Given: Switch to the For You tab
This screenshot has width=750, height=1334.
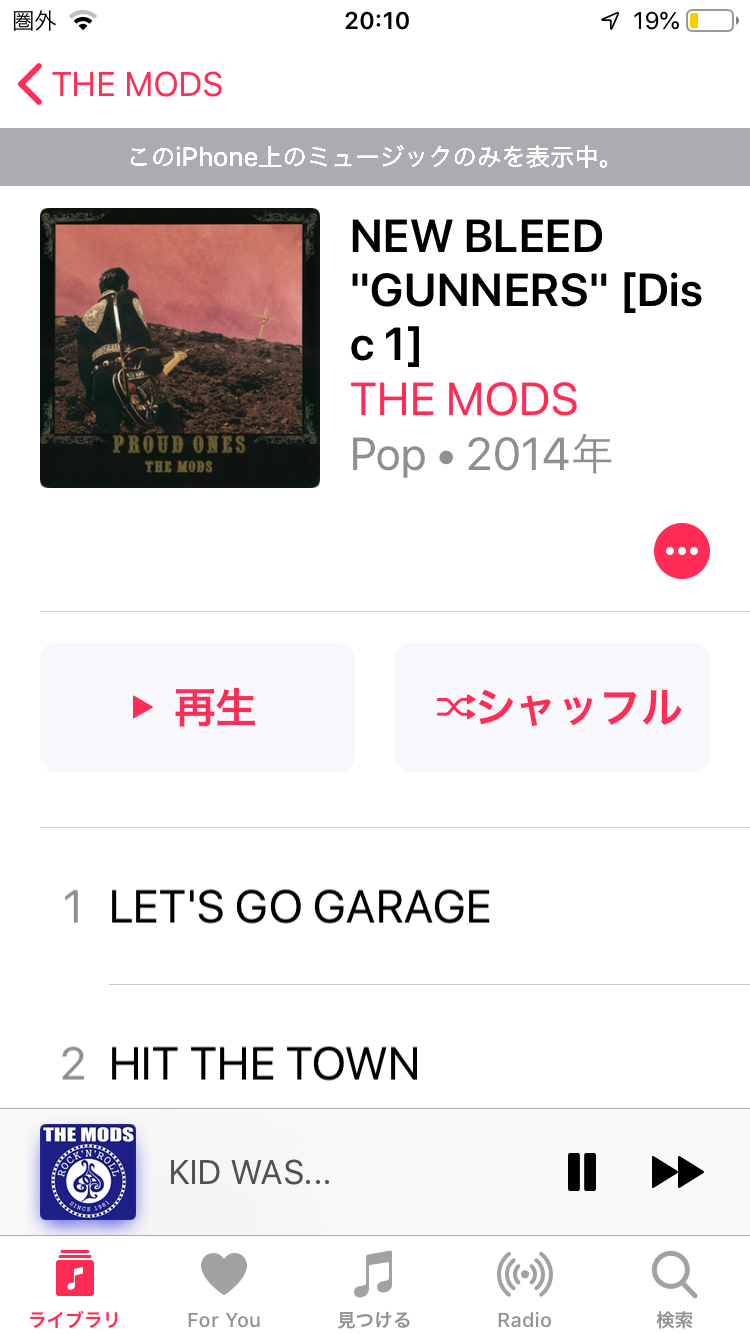Looking at the screenshot, I should [x=224, y=1290].
